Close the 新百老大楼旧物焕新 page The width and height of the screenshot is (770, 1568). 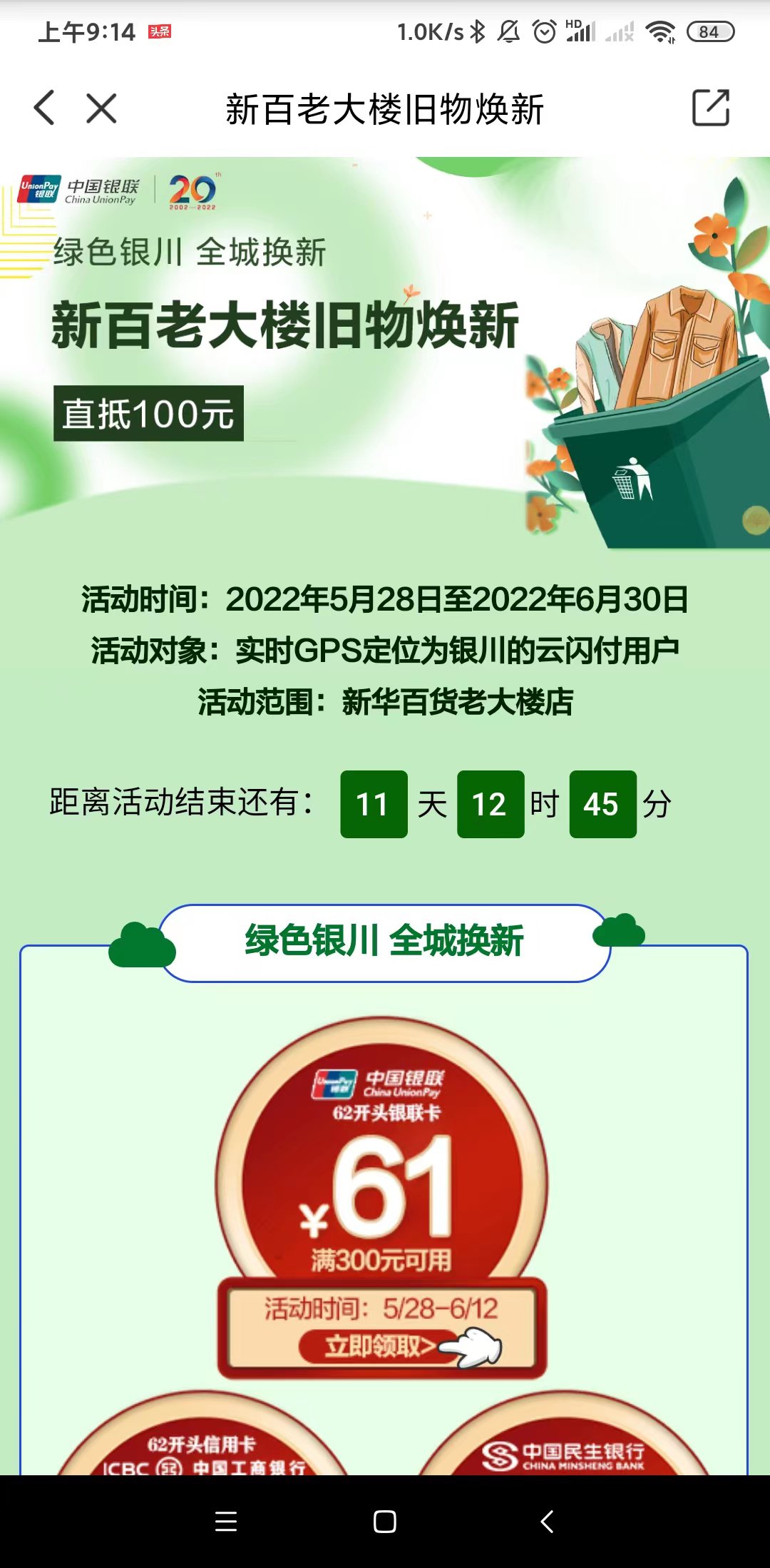101,108
